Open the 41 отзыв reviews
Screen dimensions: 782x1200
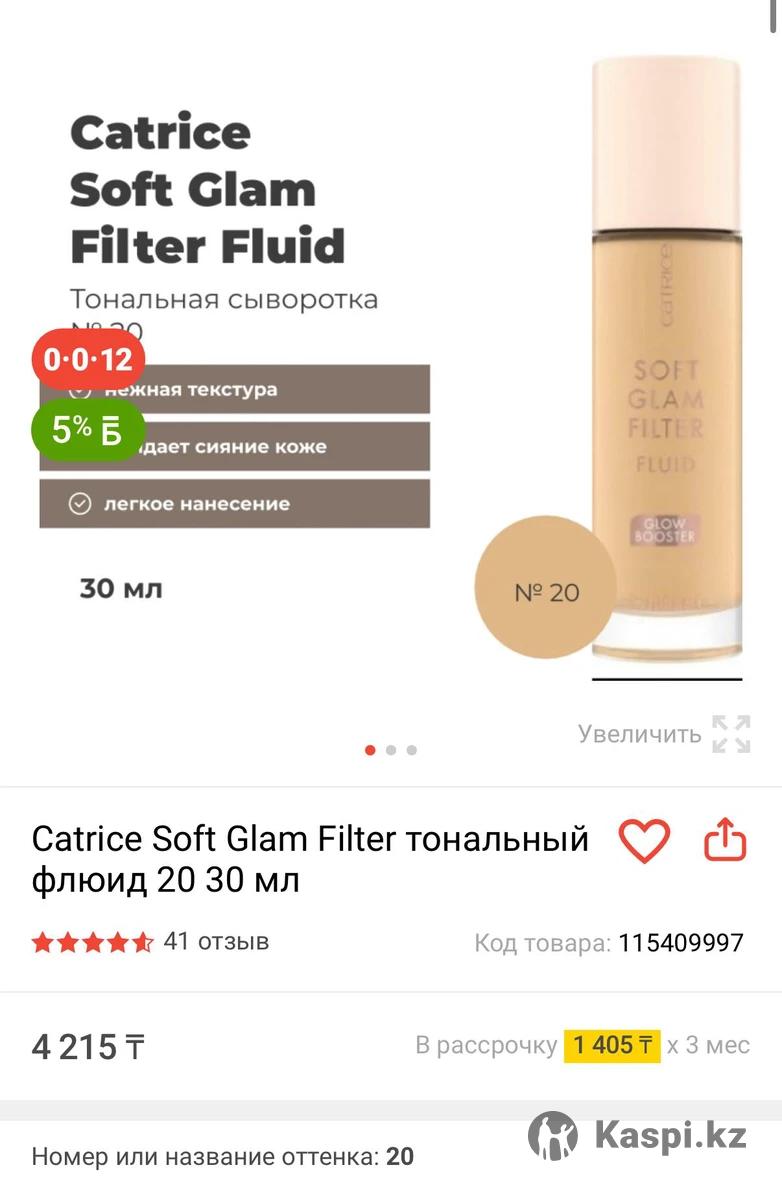(x=216, y=942)
